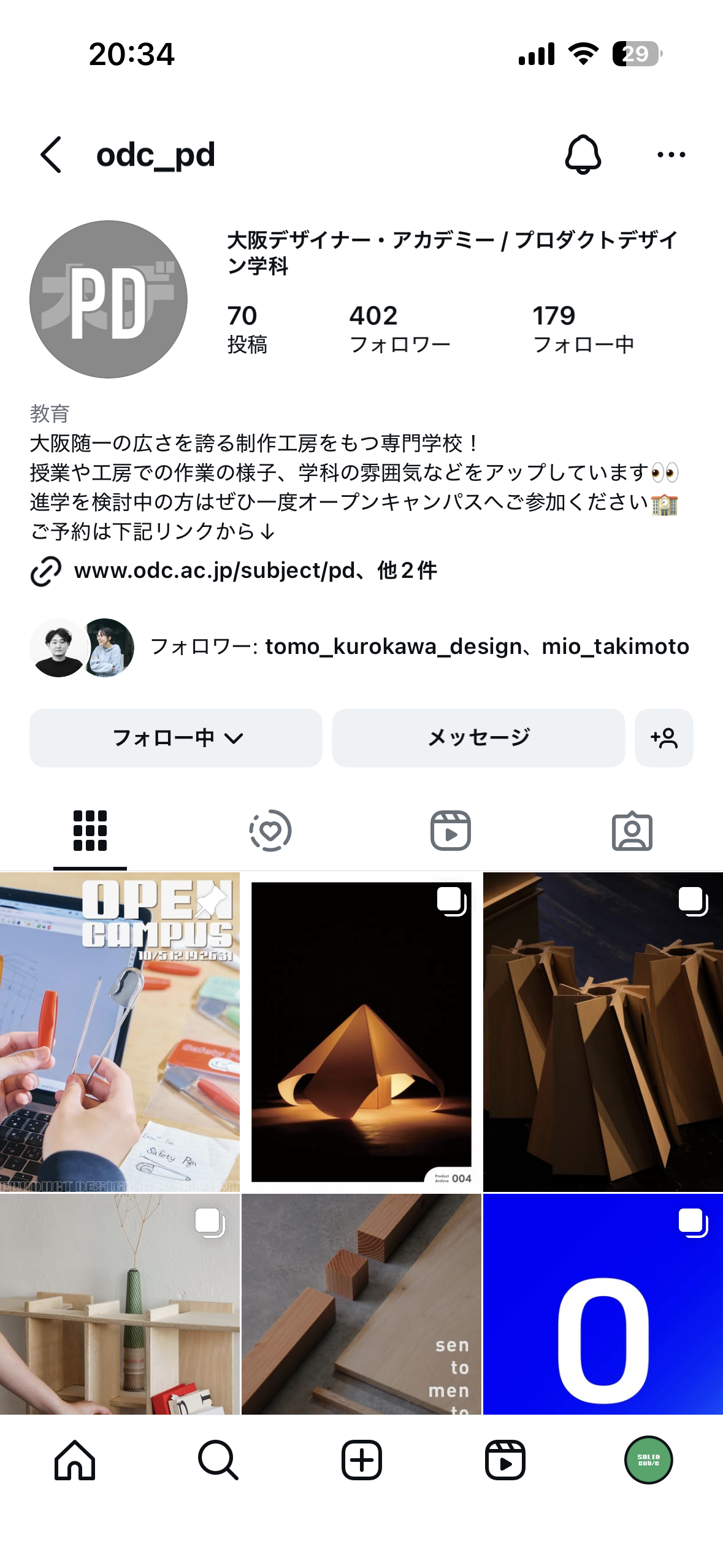Open the pinned OPEN CAMPUS post
723x1568 pixels.
120,1032
